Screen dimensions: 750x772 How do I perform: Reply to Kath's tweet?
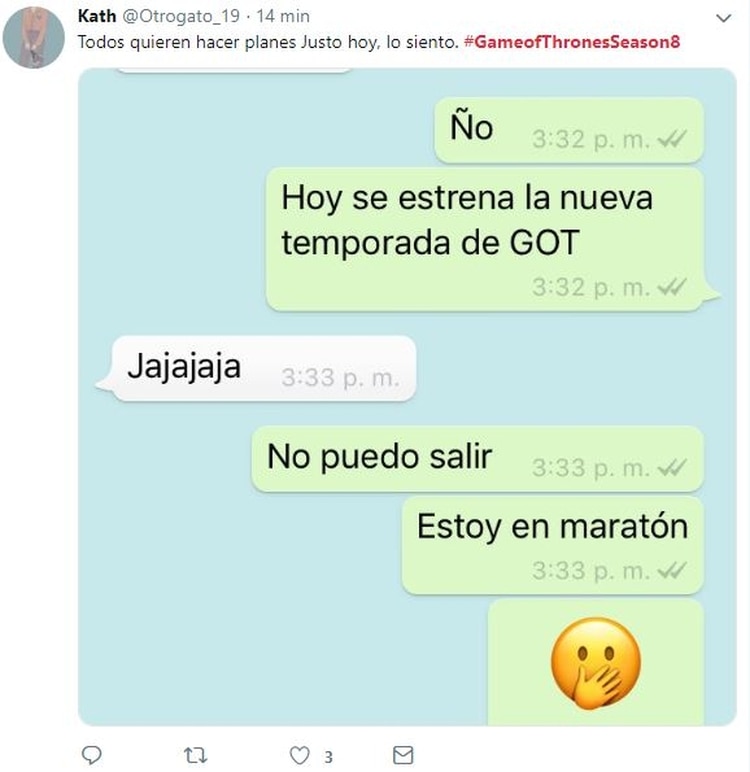(91, 754)
